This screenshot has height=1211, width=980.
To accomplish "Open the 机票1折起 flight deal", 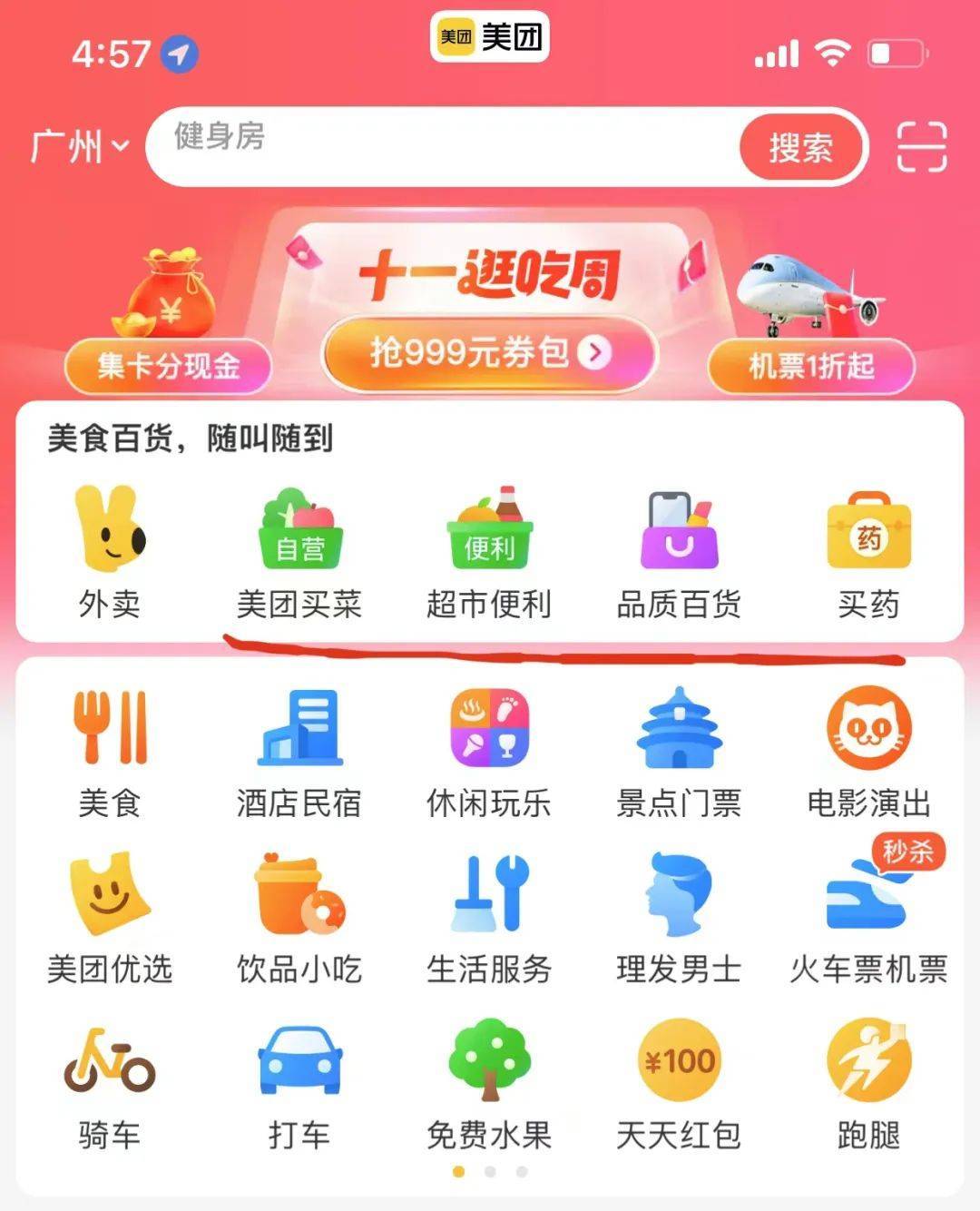I will click(x=810, y=365).
